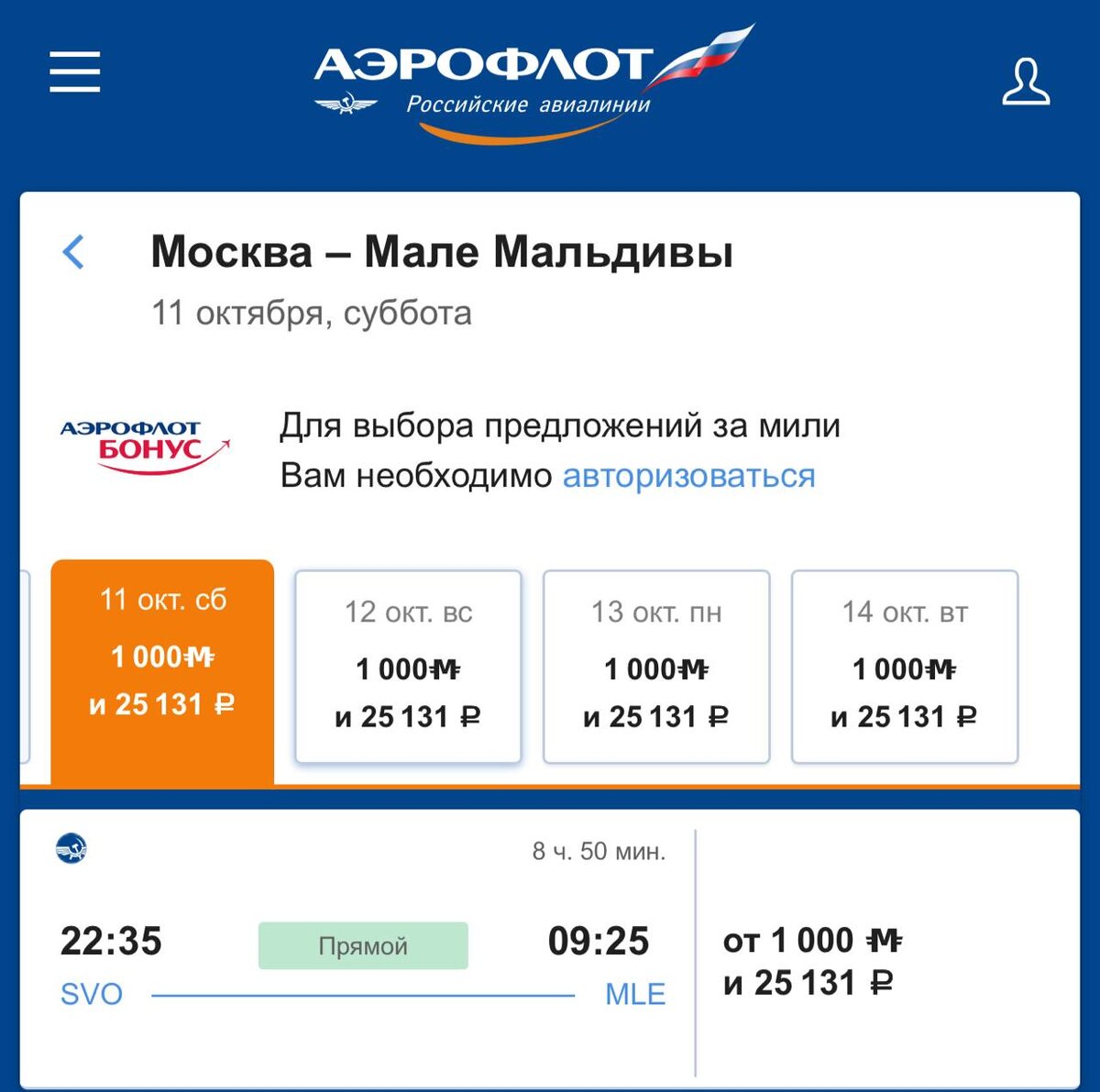The height and width of the screenshot is (1092, 1100).
Task: Go back with the blue arrow
Action: (74, 252)
